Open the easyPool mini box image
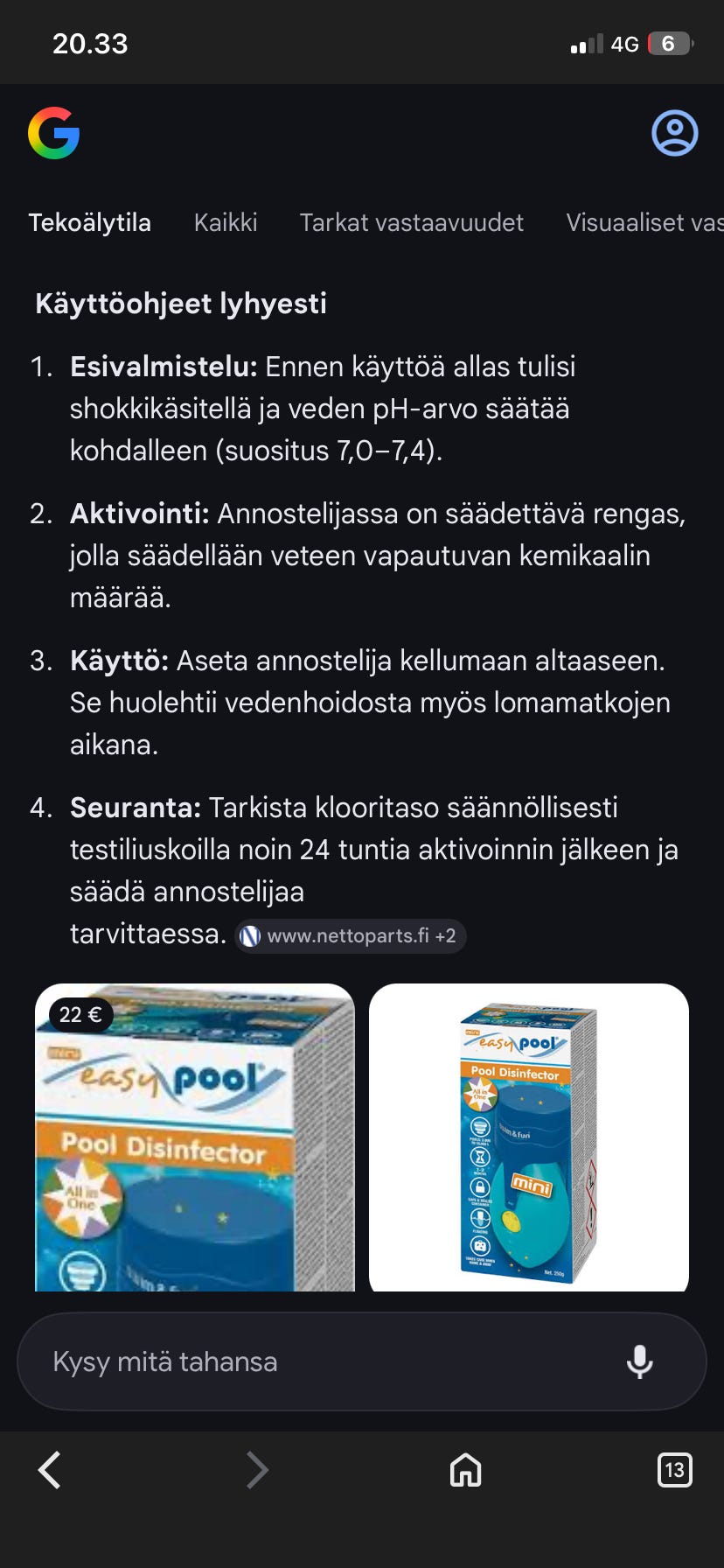This screenshot has height=1568, width=724. [x=528, y=1137]
